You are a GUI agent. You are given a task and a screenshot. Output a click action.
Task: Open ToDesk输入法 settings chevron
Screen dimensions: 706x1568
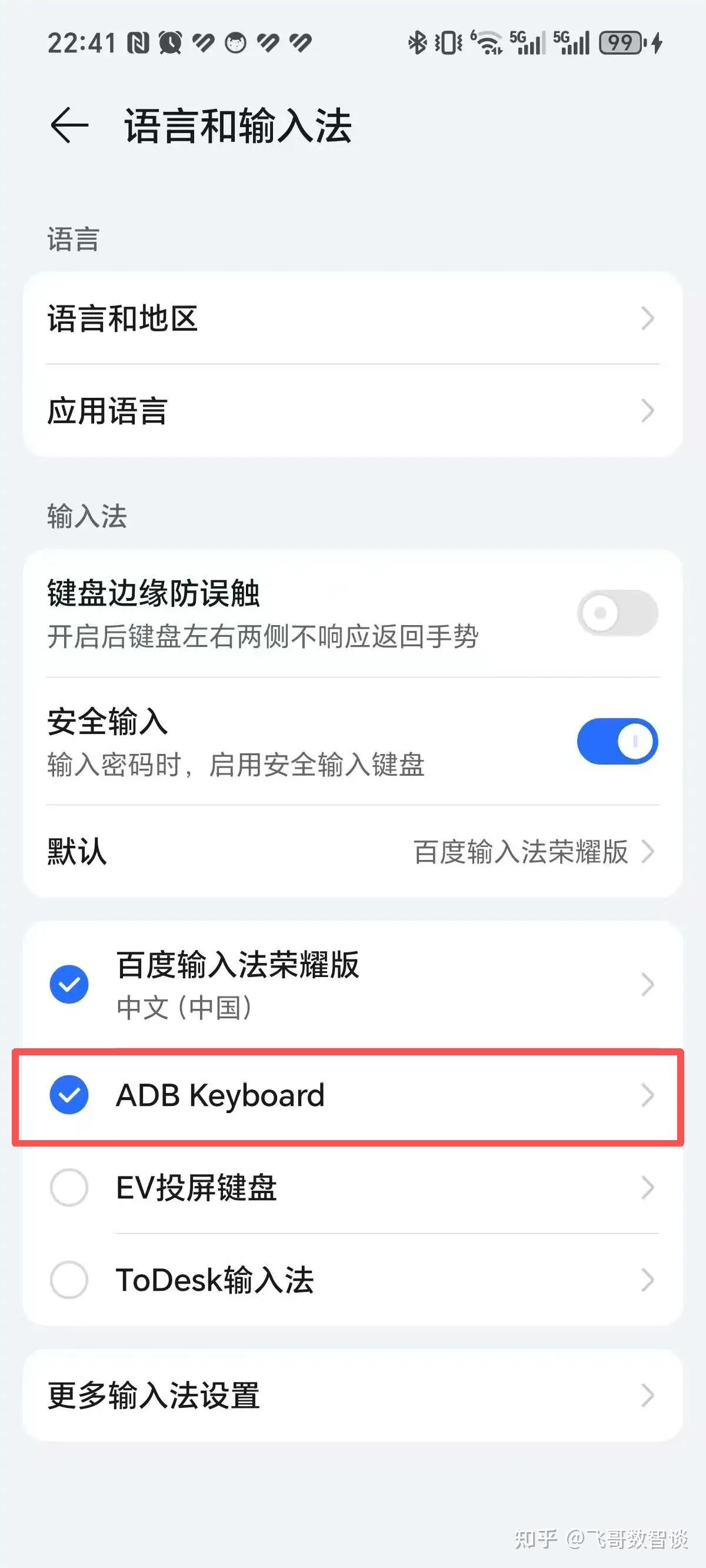click(647, 1280)
